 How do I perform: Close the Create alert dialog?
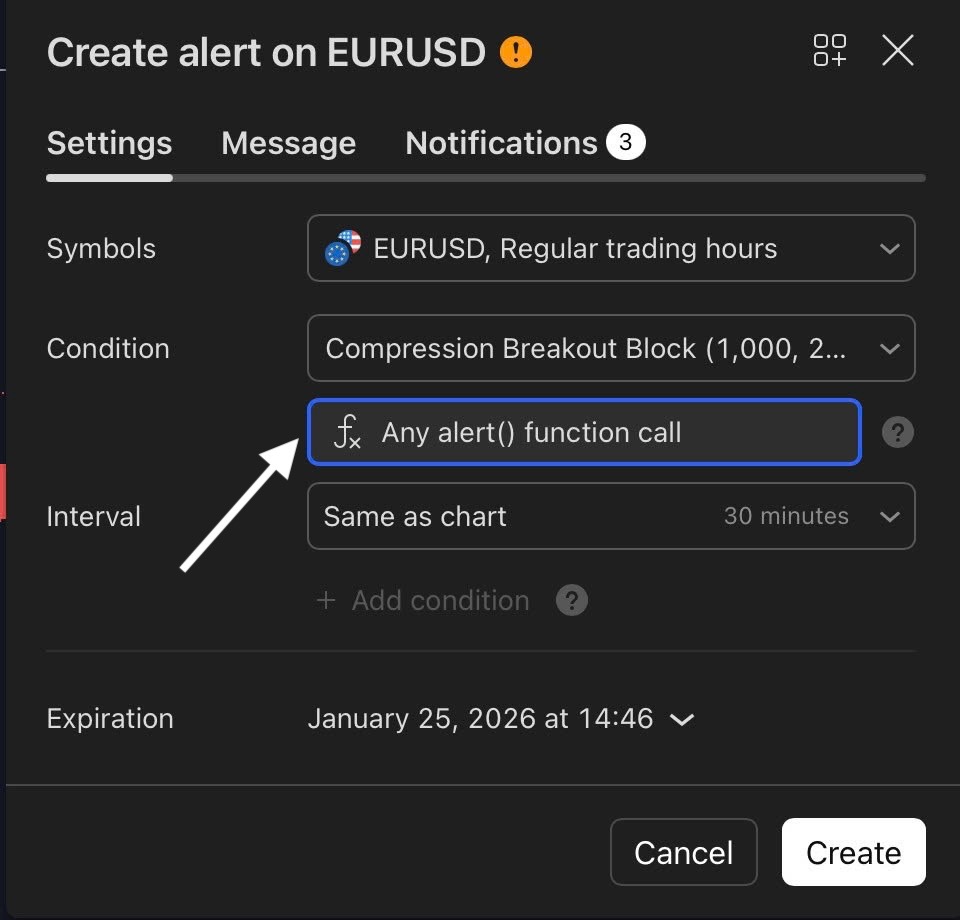click(897, 51)
